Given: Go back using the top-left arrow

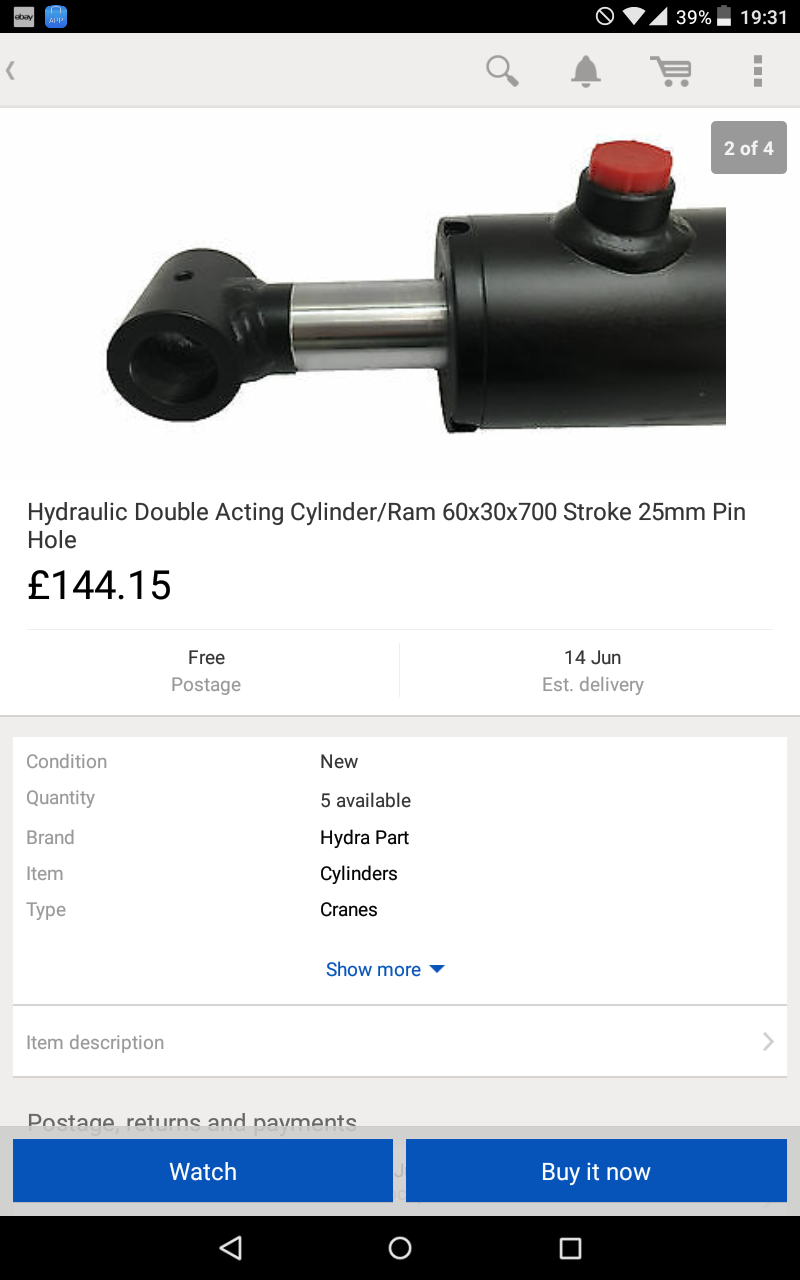Looking at the screenshot, I should click(11, 70).
